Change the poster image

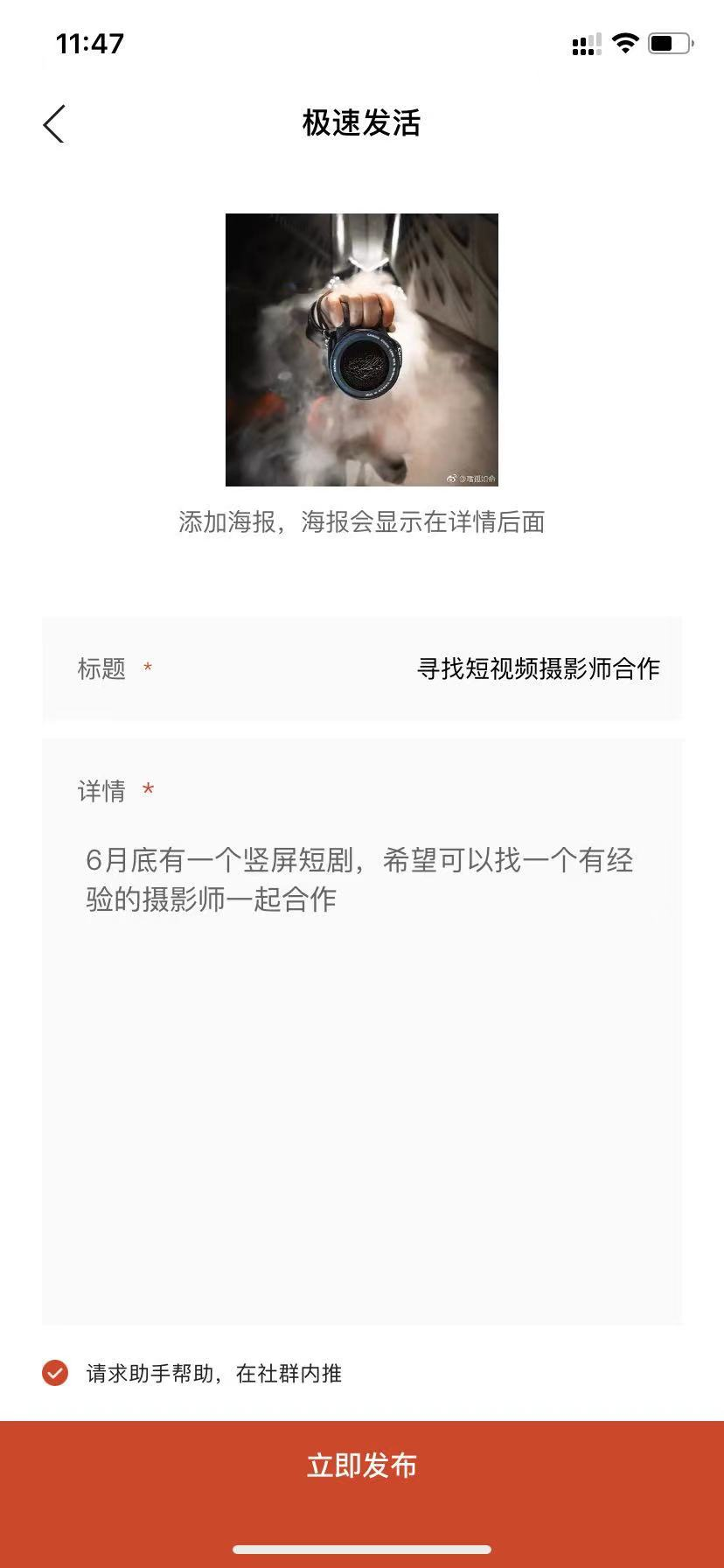click(x=361, y=349)
